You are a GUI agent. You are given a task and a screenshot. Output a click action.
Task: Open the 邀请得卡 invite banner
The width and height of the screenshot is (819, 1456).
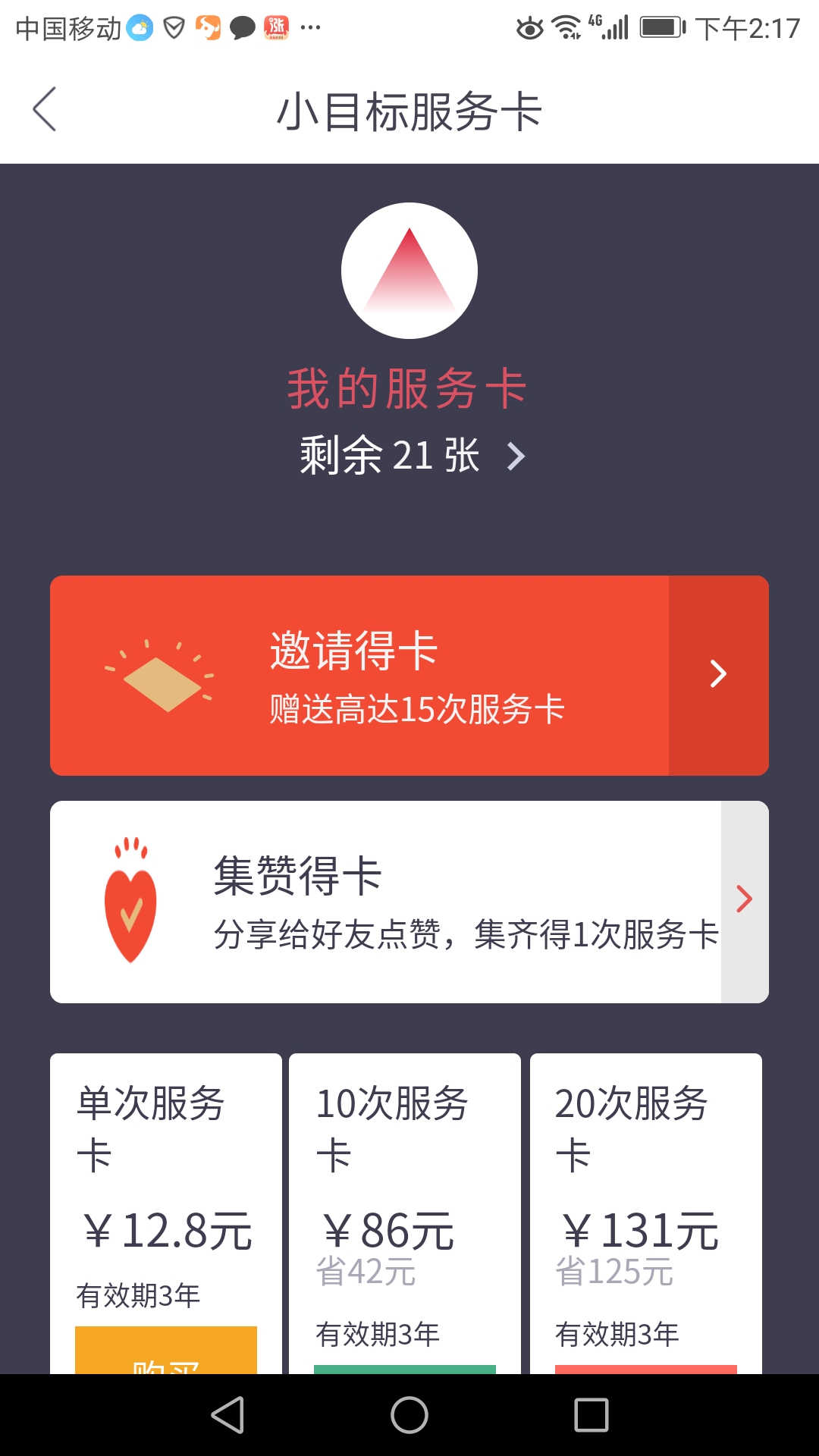pos(409,675)
